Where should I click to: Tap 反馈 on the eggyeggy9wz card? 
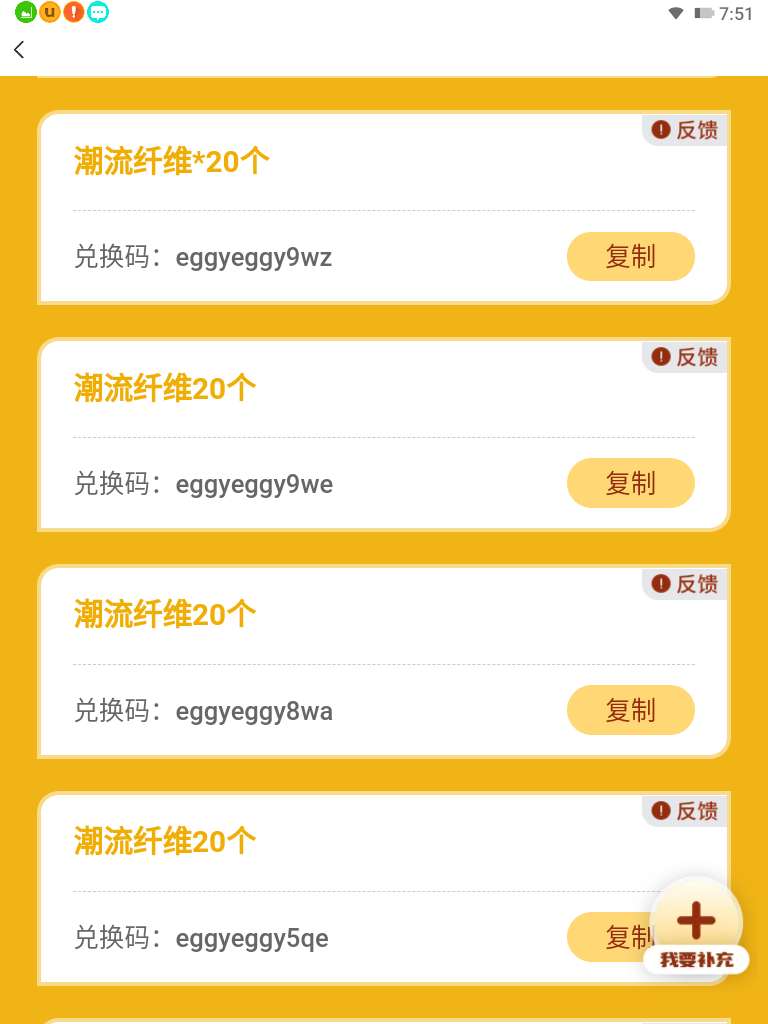point(684,130)
